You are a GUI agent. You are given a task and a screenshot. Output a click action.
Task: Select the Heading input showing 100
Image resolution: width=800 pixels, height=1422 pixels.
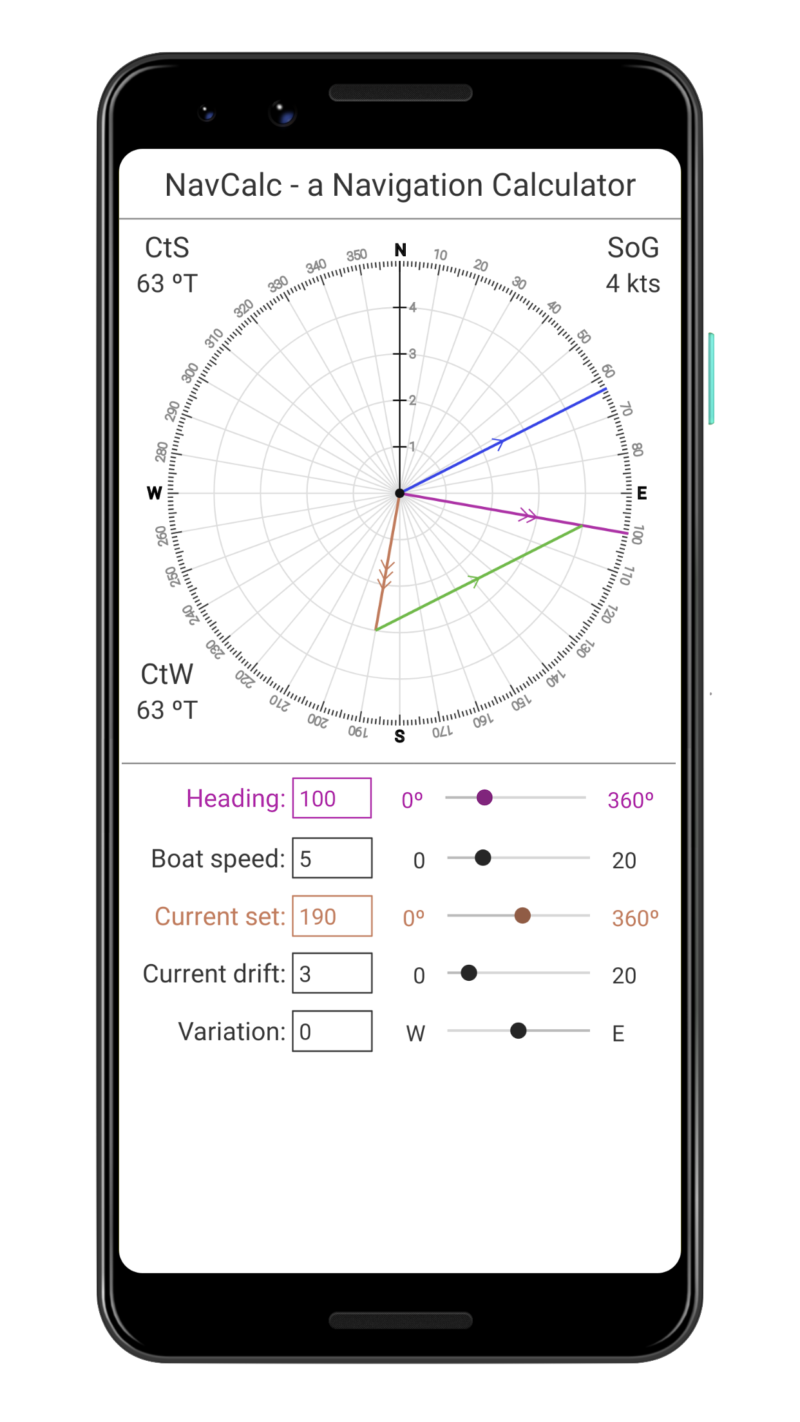tap(331, 798)
